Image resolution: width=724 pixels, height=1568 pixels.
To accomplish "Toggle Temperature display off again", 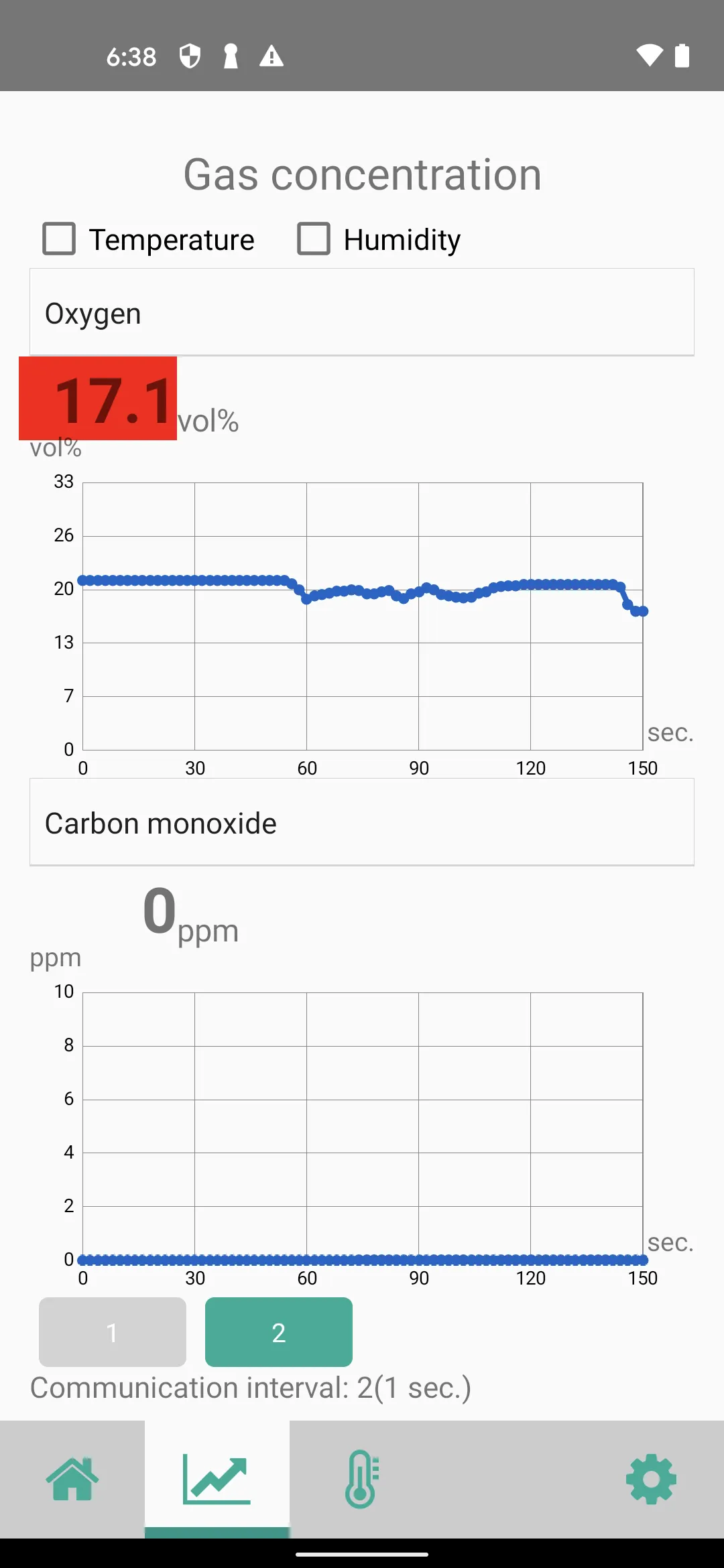I will point(59,239).
